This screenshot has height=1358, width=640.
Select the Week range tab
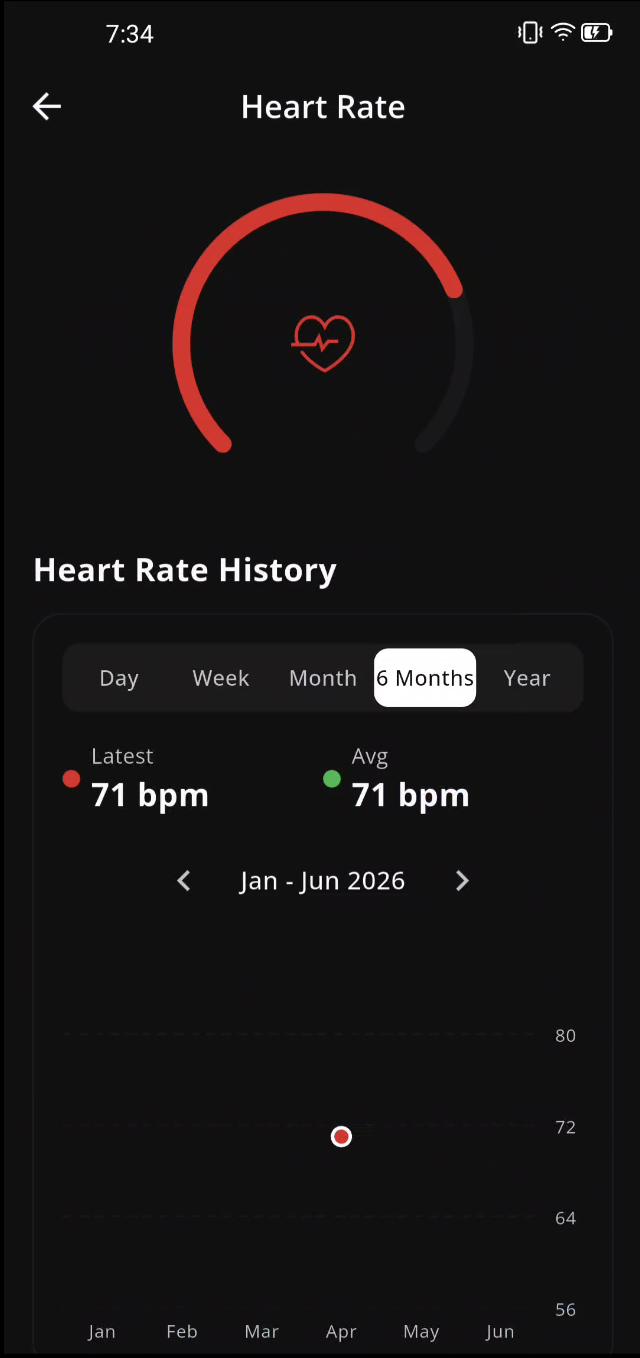click(221, 678)
